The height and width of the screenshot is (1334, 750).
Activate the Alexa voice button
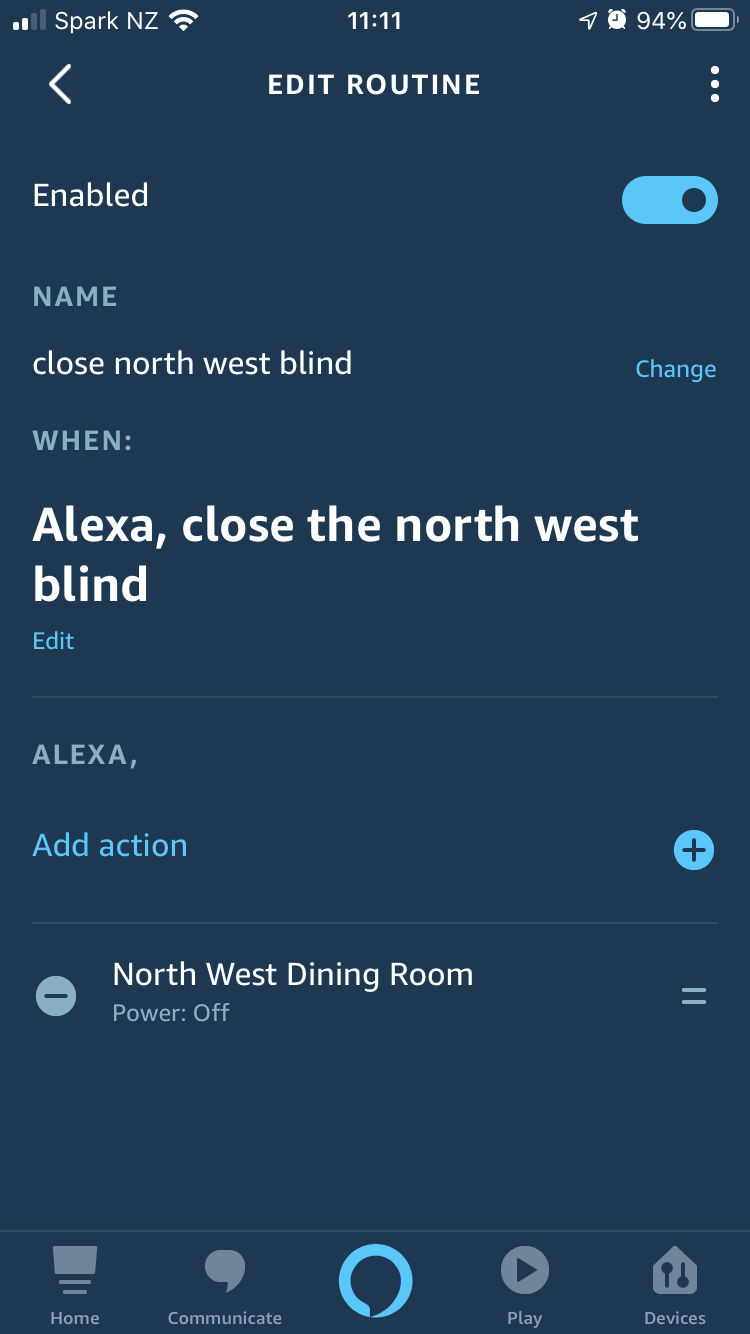click(x=375, y=1281)
